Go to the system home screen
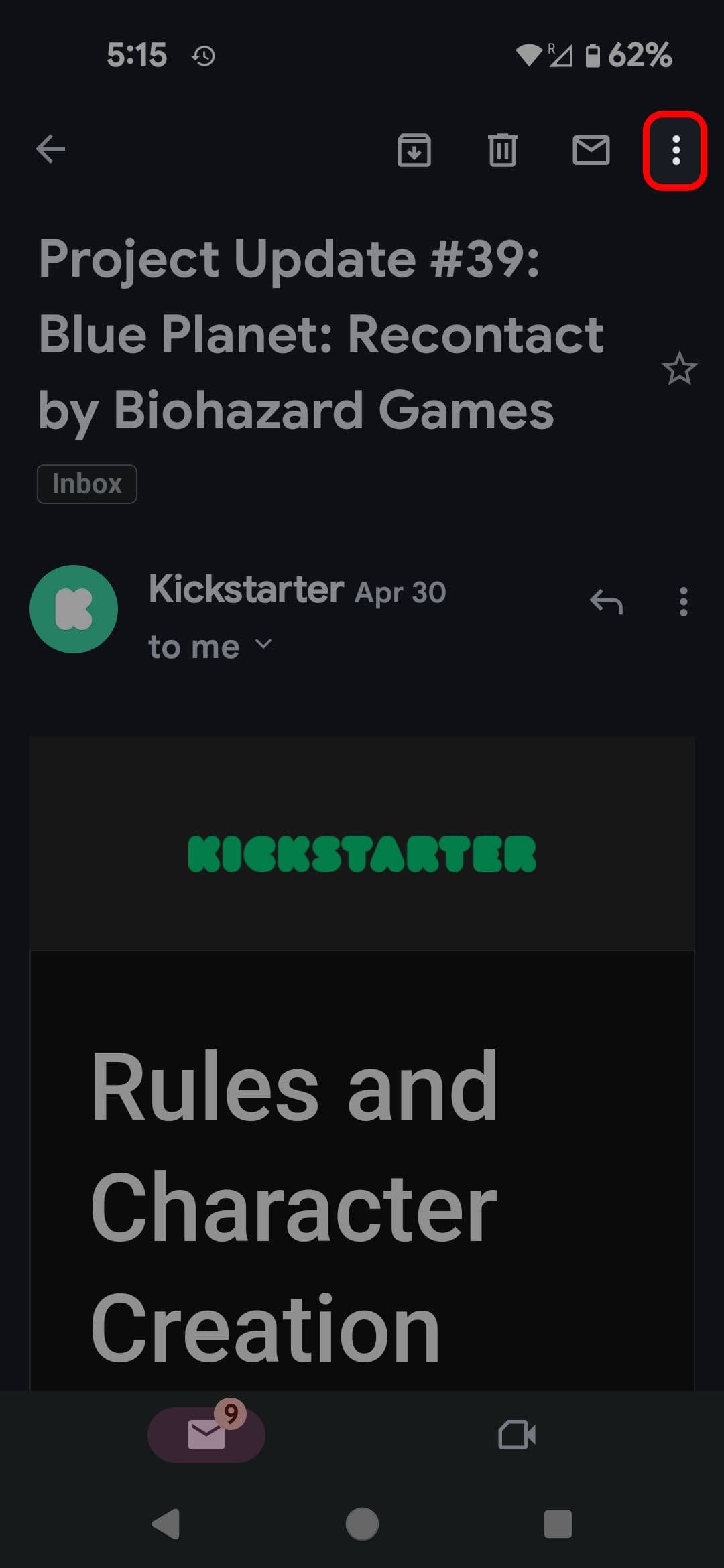The width and height of the screenshot is (724, 1568). tap(362, 1524)
